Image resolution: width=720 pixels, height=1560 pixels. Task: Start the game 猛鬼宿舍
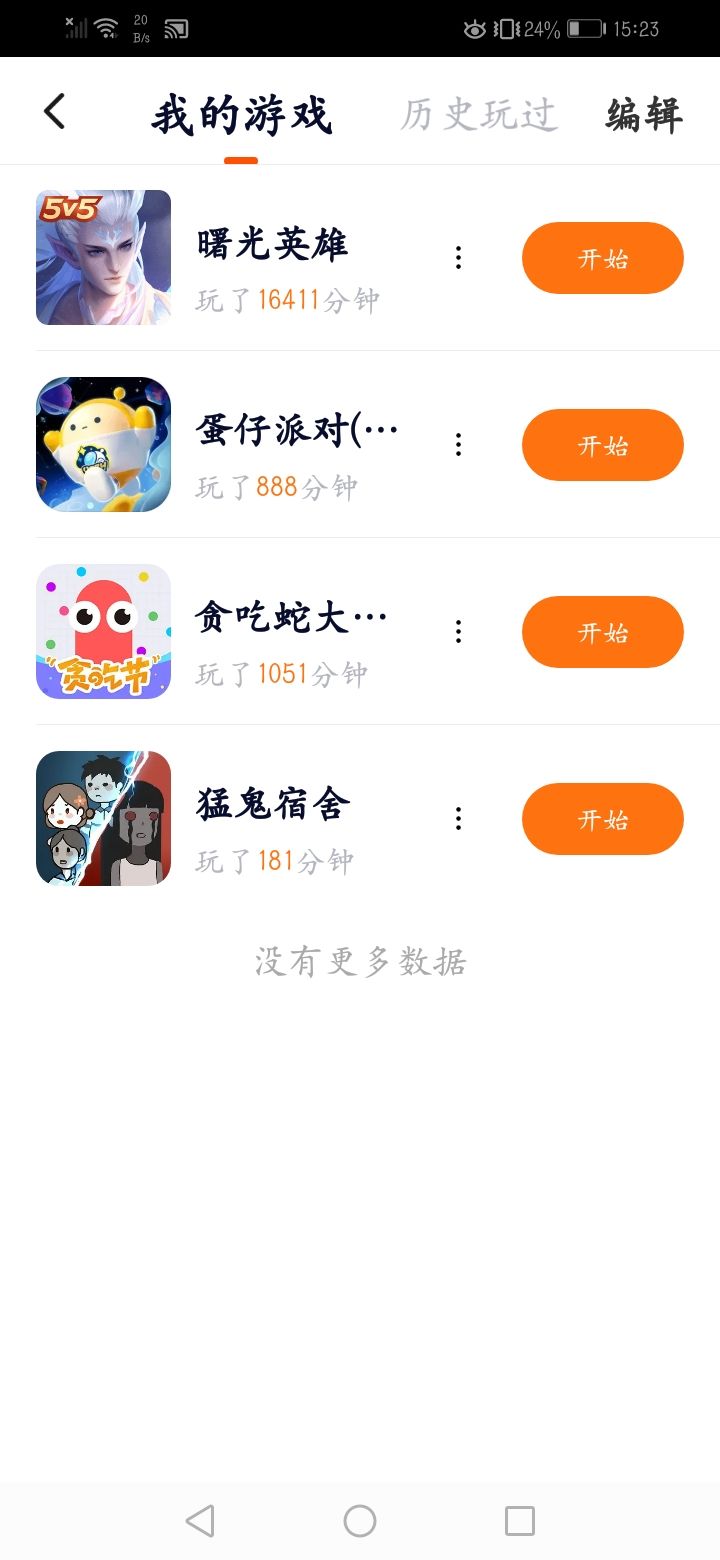click(602, 819)
